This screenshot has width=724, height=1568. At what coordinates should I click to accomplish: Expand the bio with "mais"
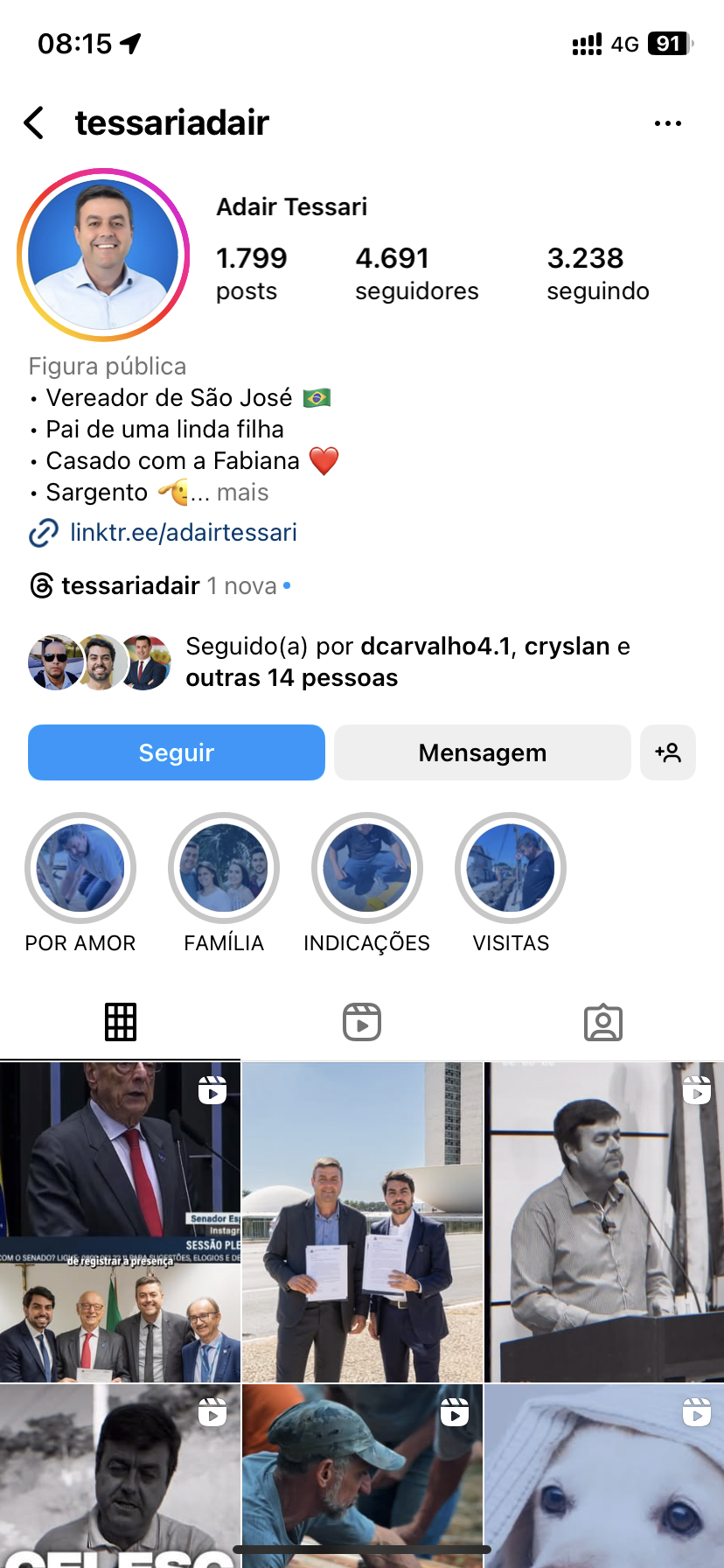tap(242, 493)
